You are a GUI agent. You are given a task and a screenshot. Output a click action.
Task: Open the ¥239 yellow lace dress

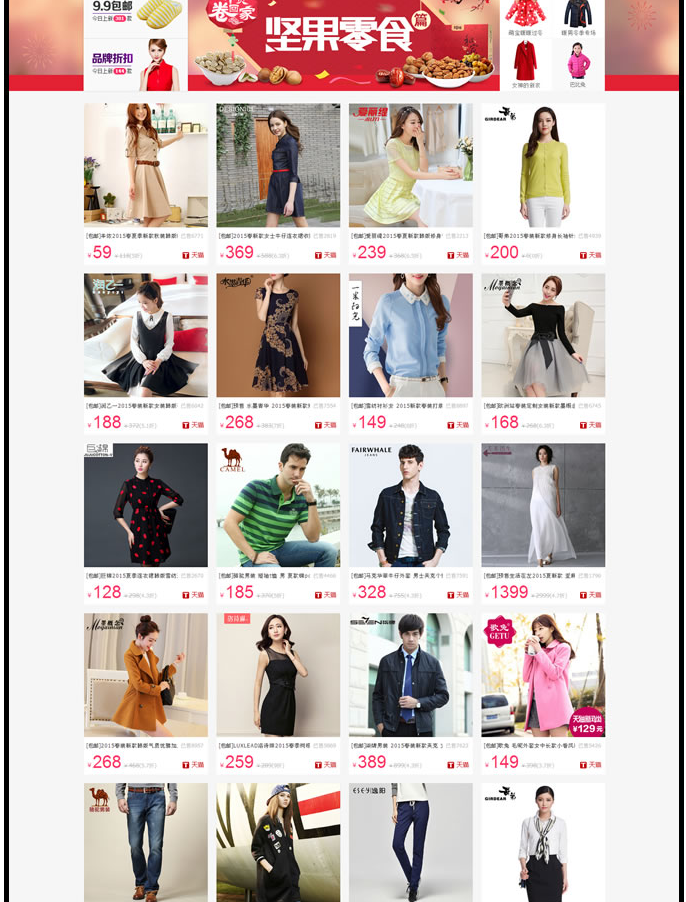tap(410, 165)
